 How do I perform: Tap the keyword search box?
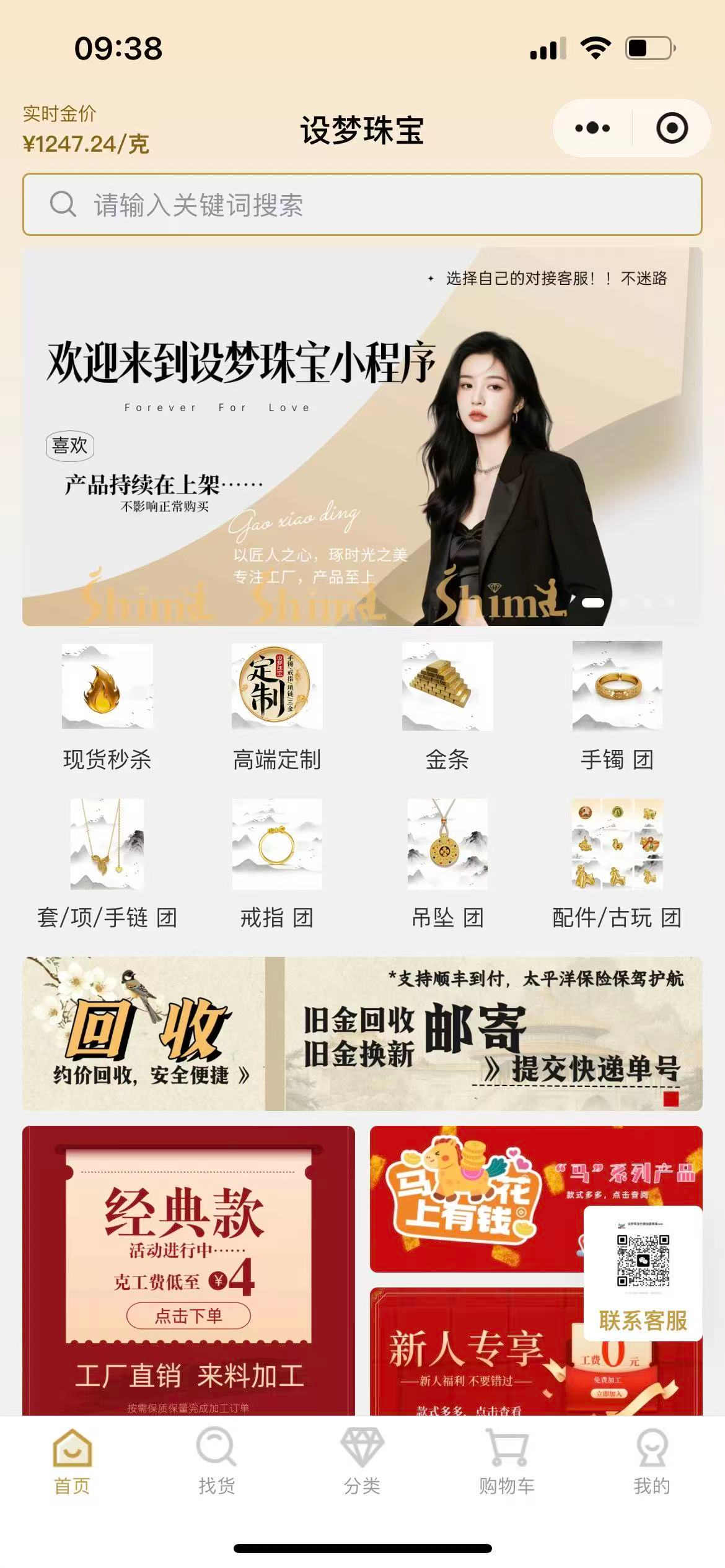click(362, 204)
